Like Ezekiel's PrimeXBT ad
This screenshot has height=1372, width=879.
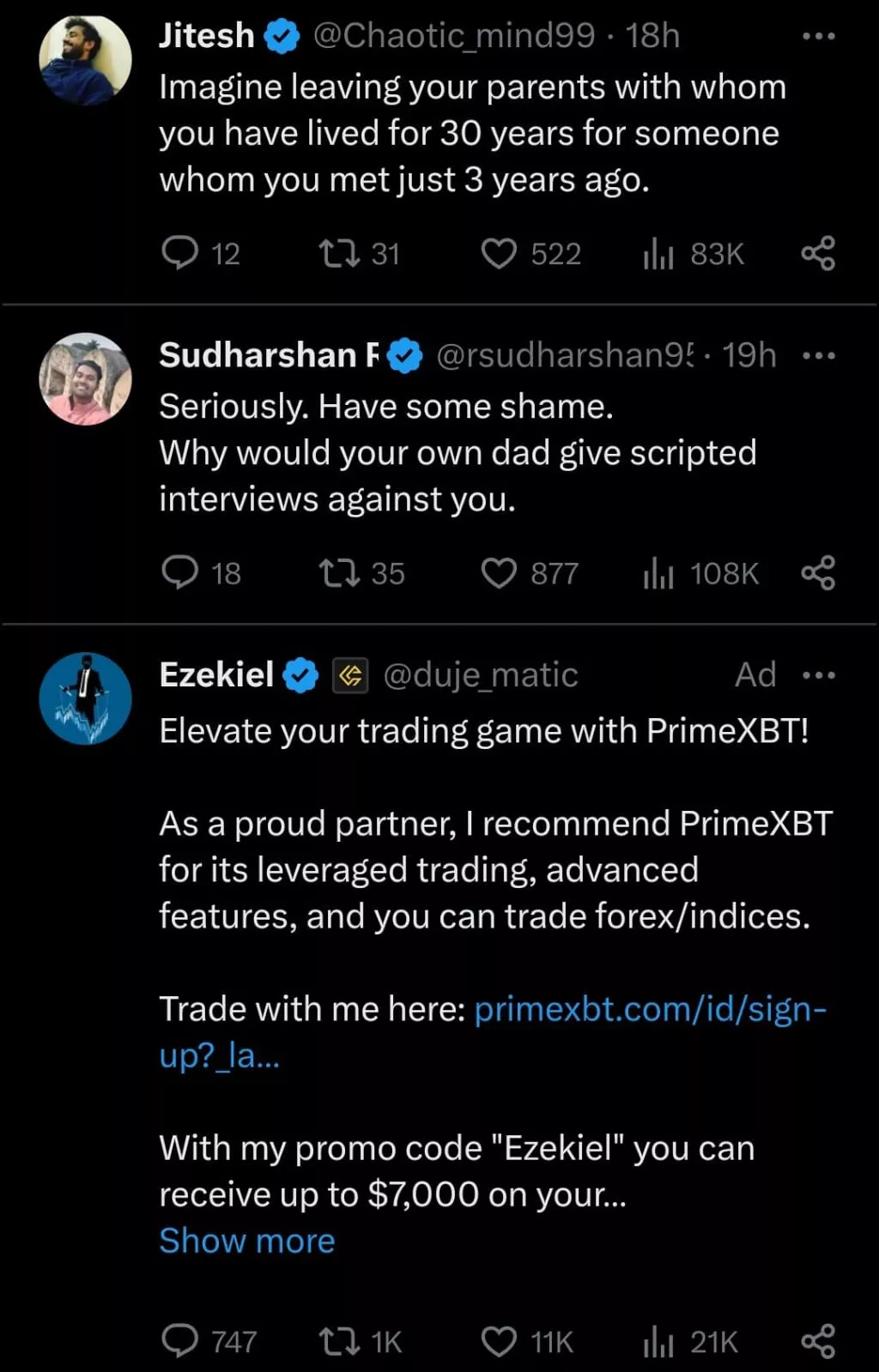499,1341
